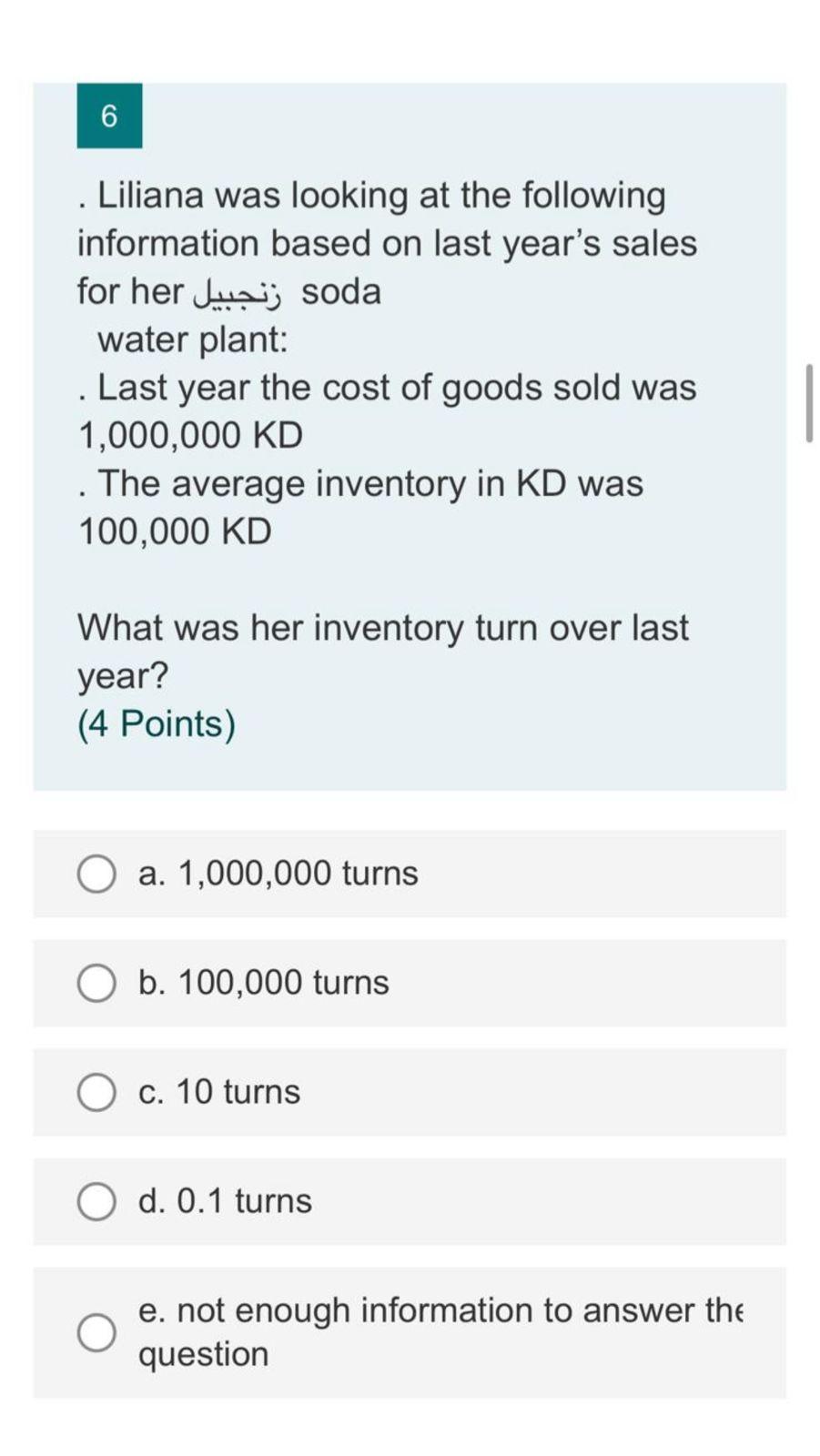Select e. not enough information

coord(96,1332)
